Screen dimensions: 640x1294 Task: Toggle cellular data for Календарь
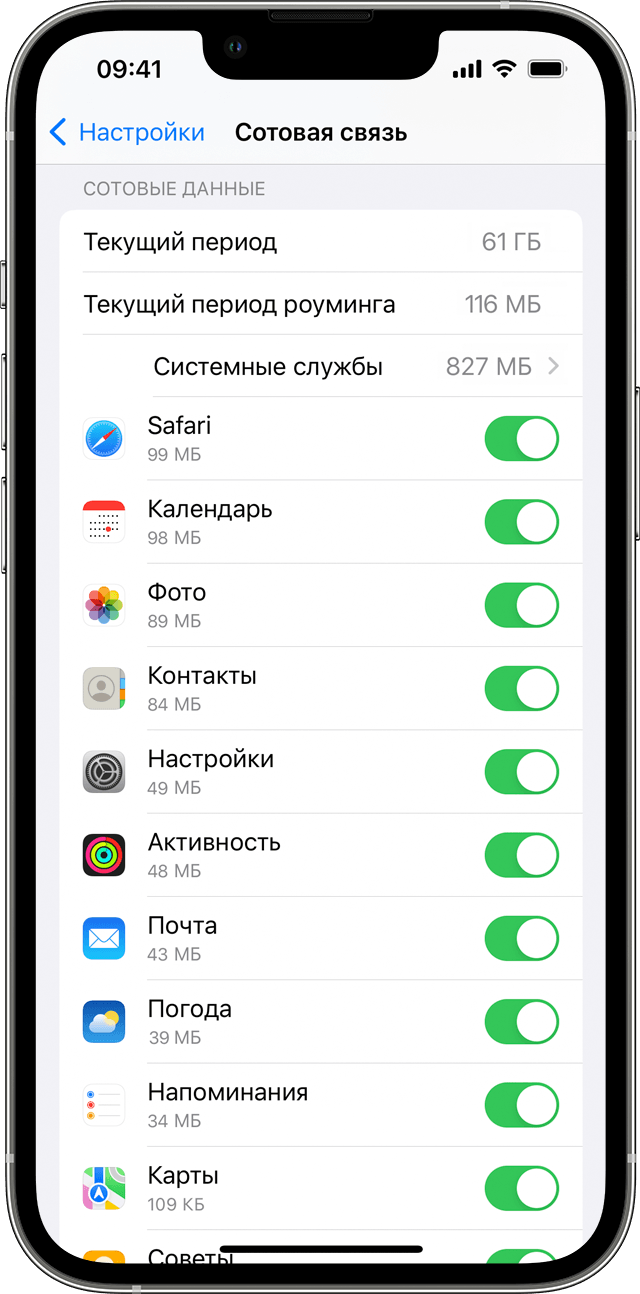[521, 522]
